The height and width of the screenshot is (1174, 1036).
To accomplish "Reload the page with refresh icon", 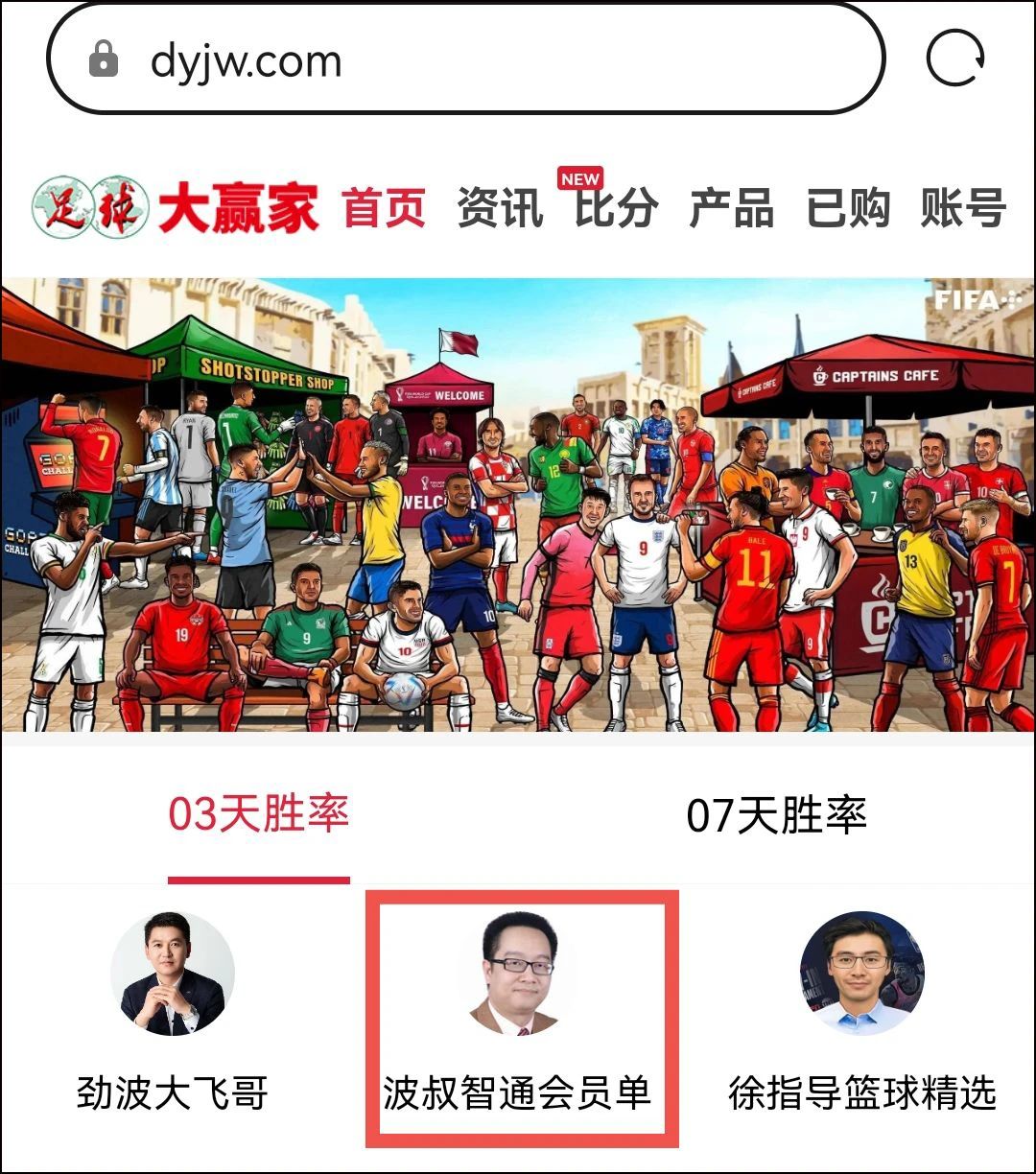I will coord(955,59).
